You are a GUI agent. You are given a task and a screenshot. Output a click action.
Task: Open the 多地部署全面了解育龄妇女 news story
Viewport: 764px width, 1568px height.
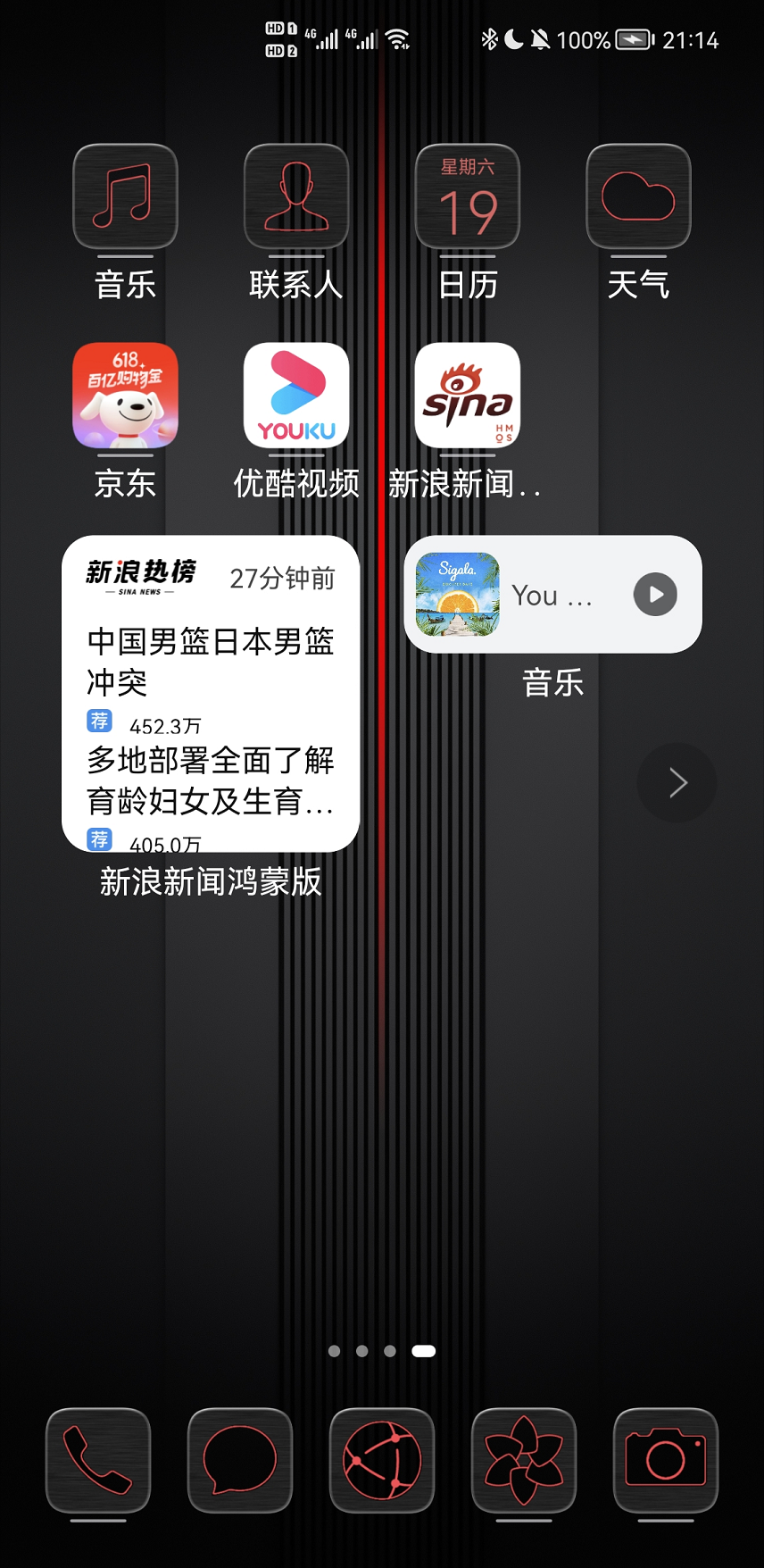click(x=210, y=780)
